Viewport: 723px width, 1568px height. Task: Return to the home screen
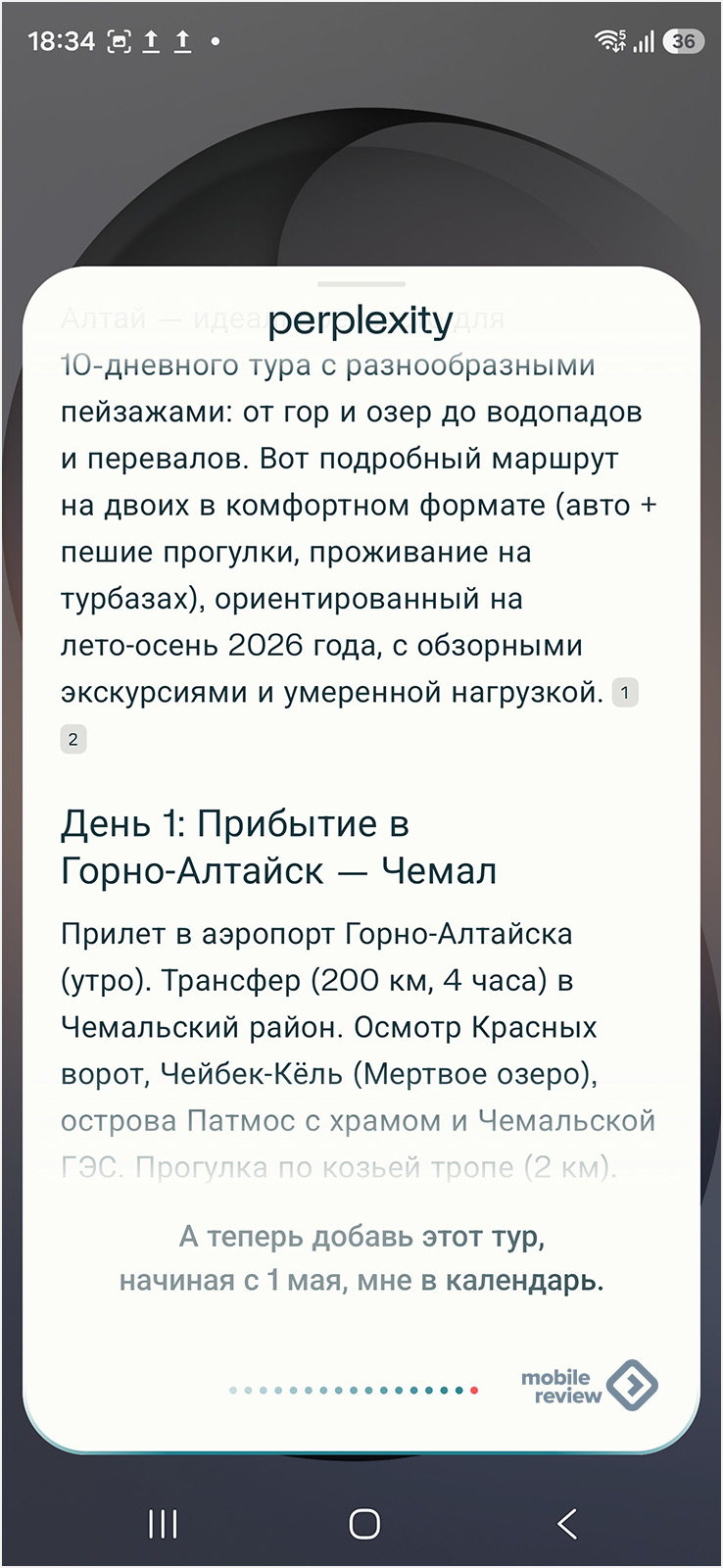click(x=364, y=1523)
